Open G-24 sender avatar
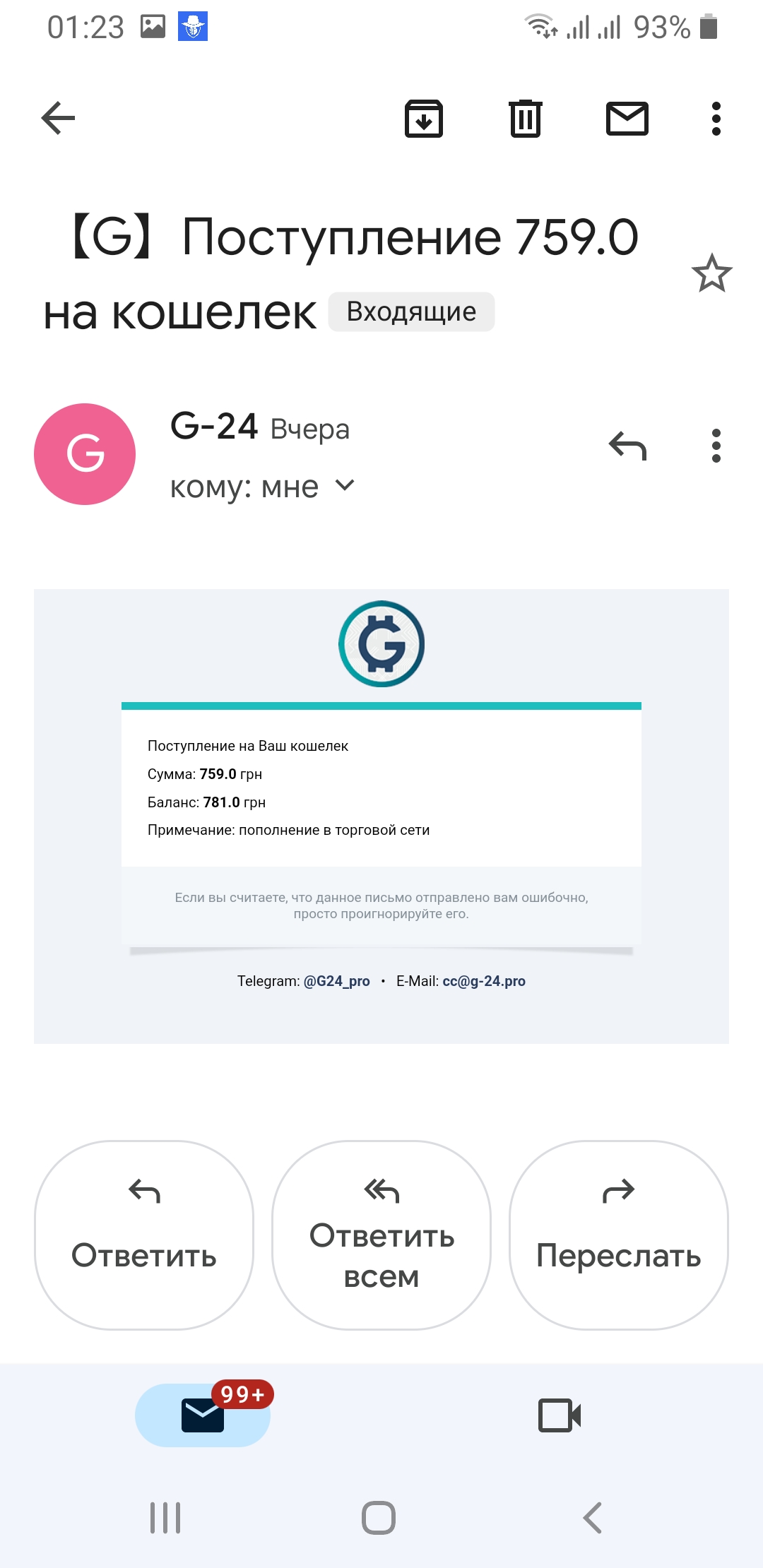Screen dimensions: 763x1568 pyautogui.click(x=85, y=454)
